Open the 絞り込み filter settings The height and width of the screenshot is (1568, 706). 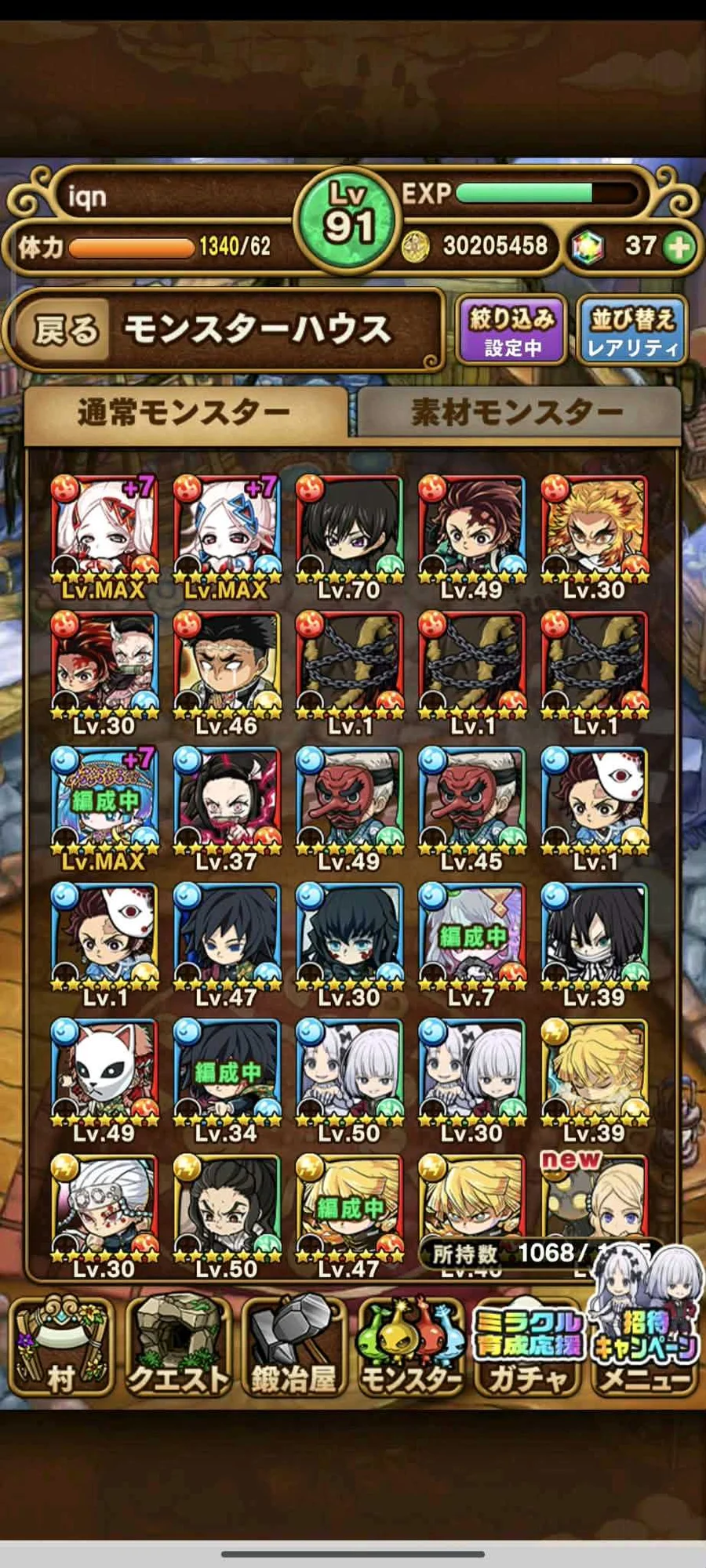[512, 331]
